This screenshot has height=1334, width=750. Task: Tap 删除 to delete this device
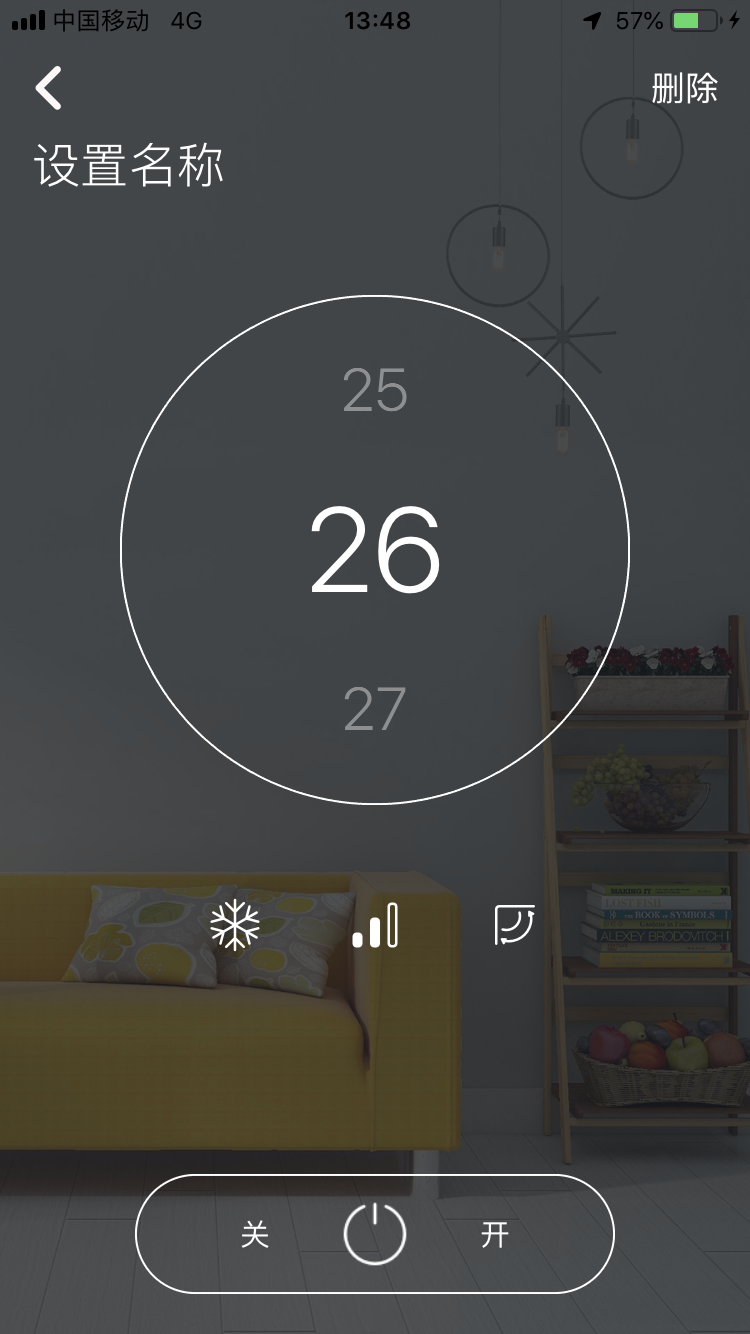click(684, 89)
